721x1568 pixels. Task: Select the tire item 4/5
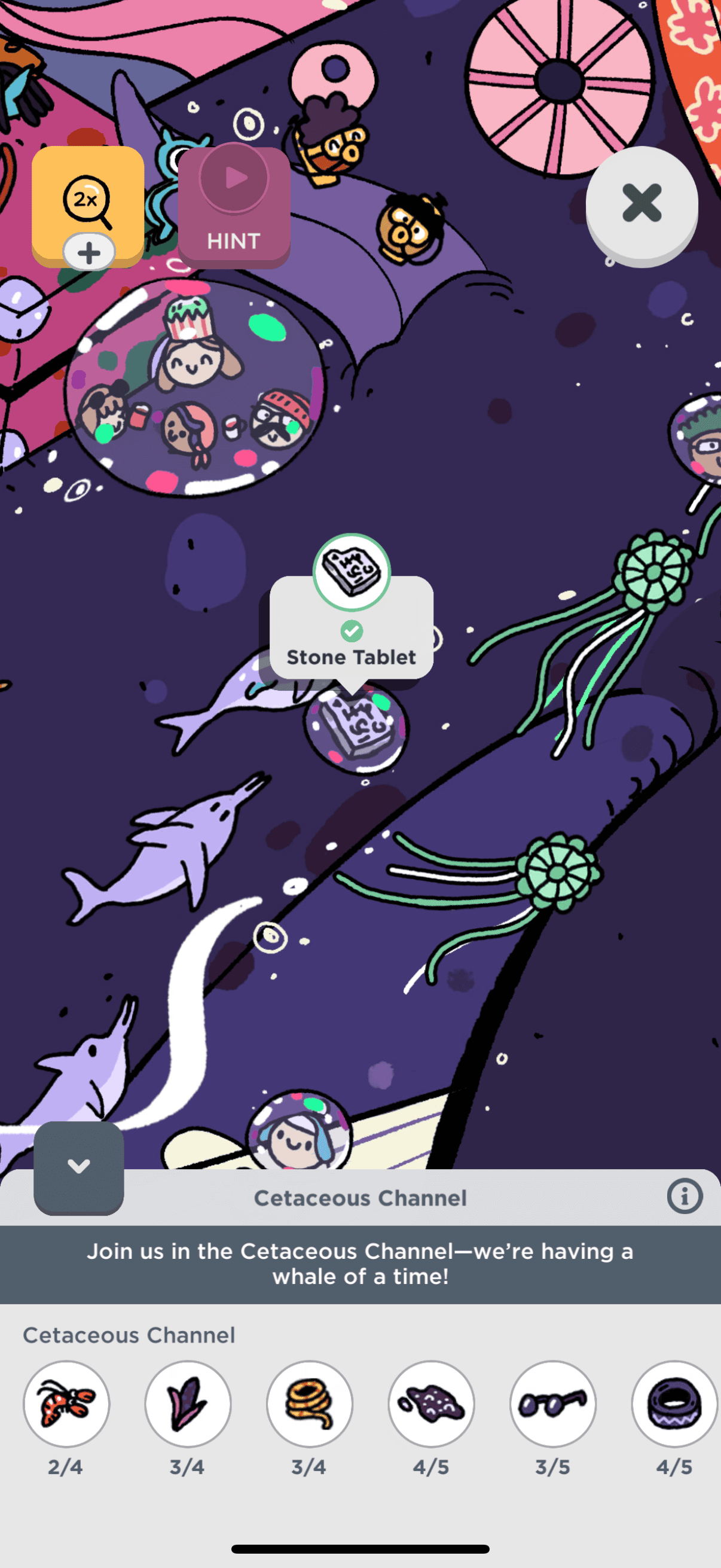coord(674,1404)
